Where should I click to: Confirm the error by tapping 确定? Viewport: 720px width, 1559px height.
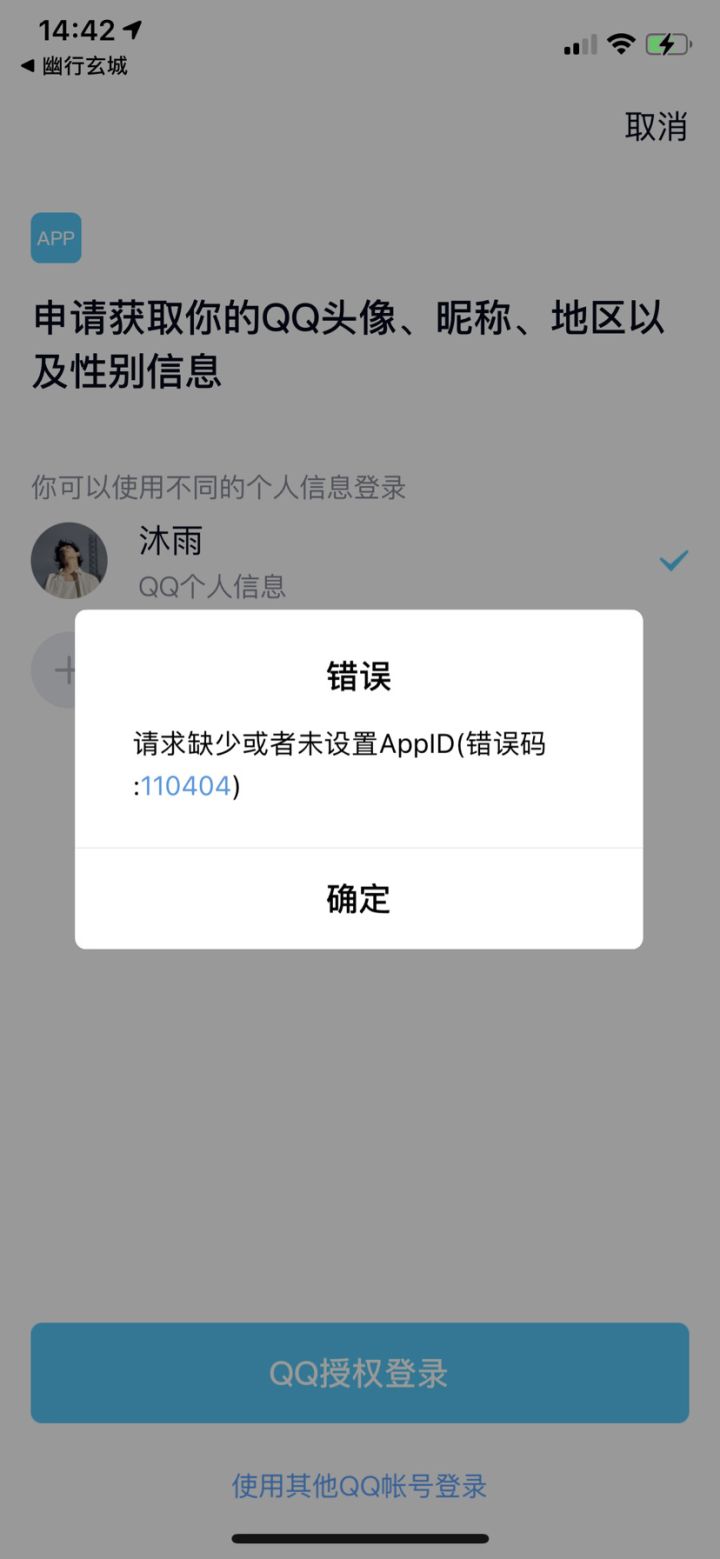(359, 898)
